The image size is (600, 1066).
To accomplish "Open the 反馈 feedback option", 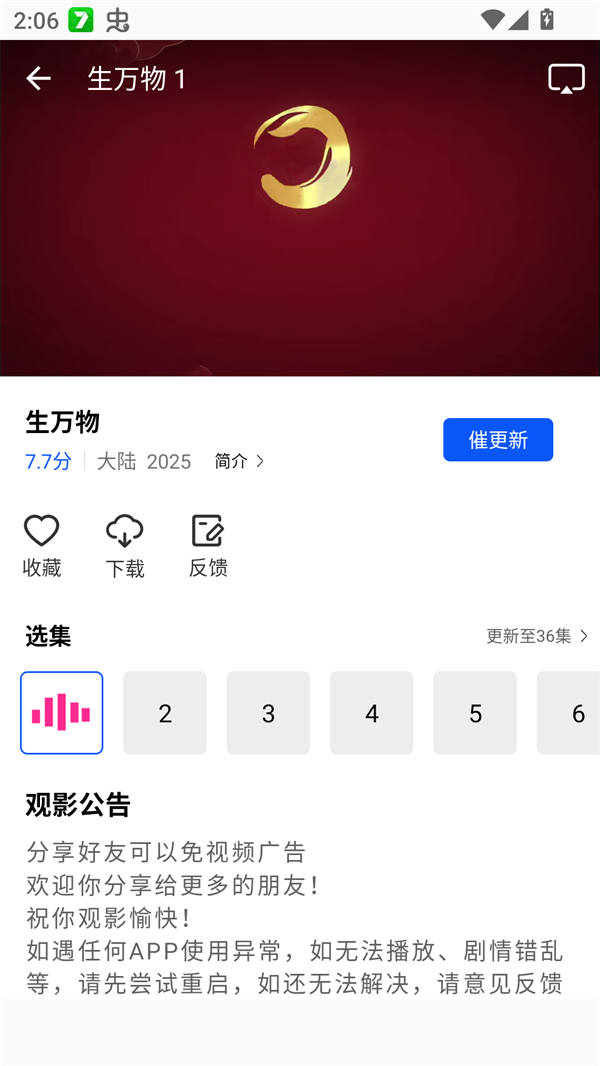I will click(208, 546).
